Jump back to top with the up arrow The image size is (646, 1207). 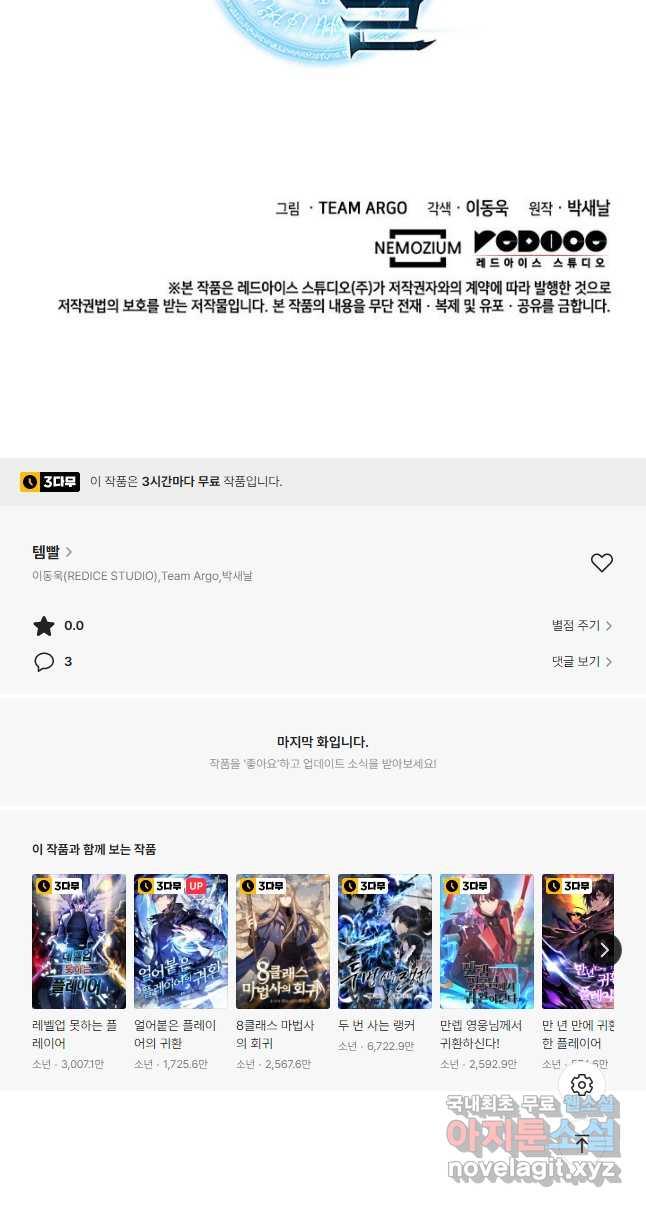tap(582, 1144)
